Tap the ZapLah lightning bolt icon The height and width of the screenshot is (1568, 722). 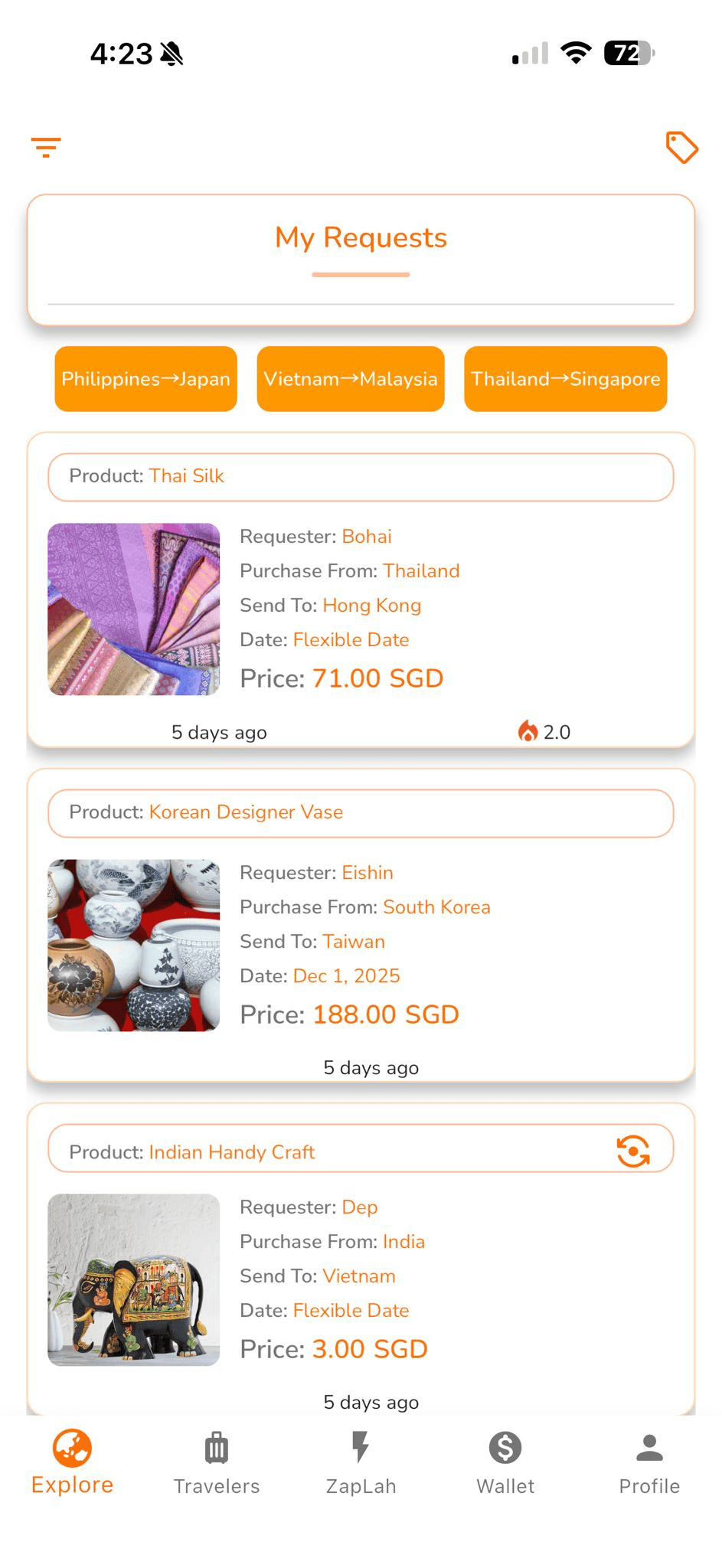(x=361, y=1447)
